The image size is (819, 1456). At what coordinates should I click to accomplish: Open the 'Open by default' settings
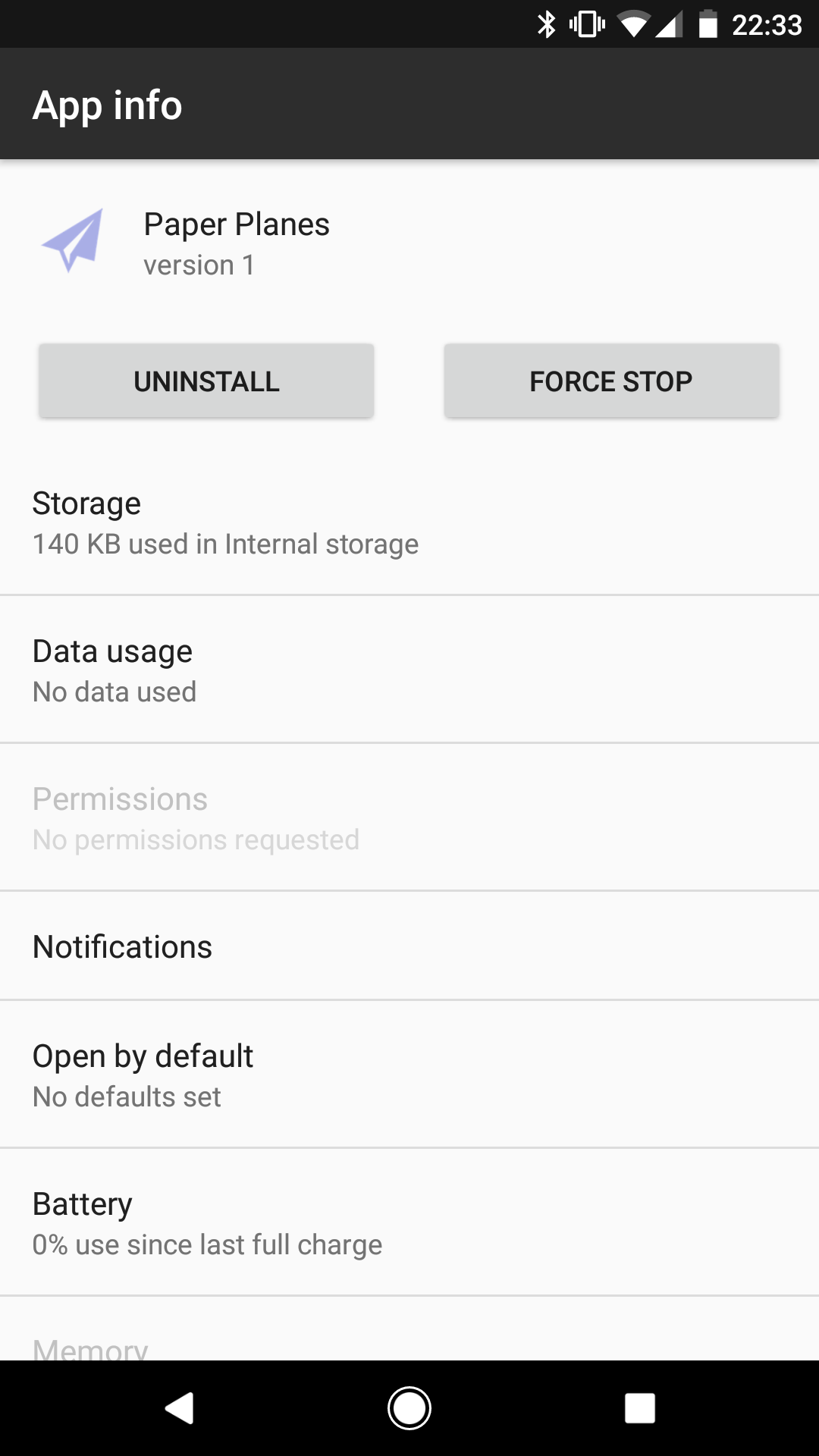coord(409,1075)
